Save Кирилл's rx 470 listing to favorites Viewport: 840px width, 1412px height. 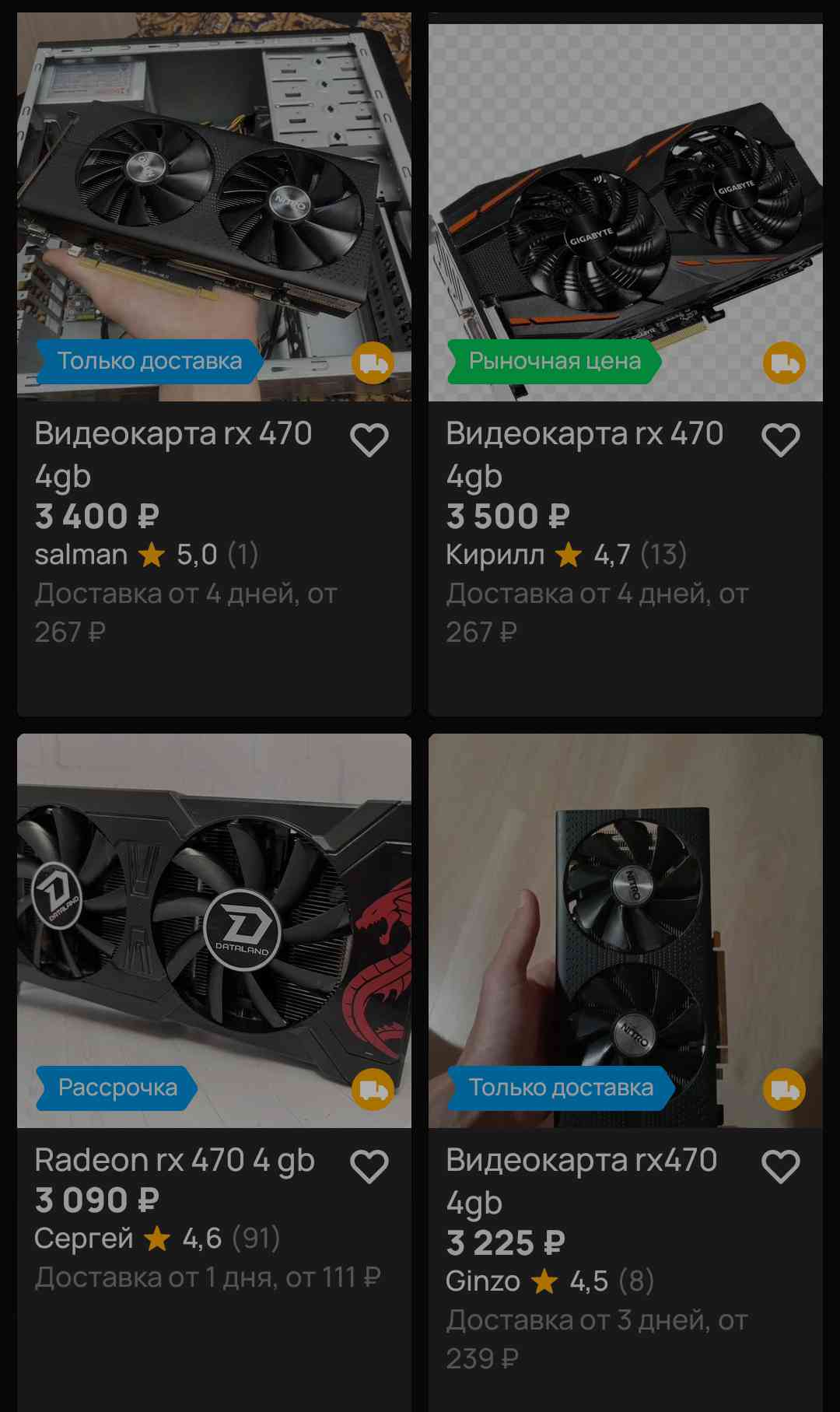click(x=781, y=440)
